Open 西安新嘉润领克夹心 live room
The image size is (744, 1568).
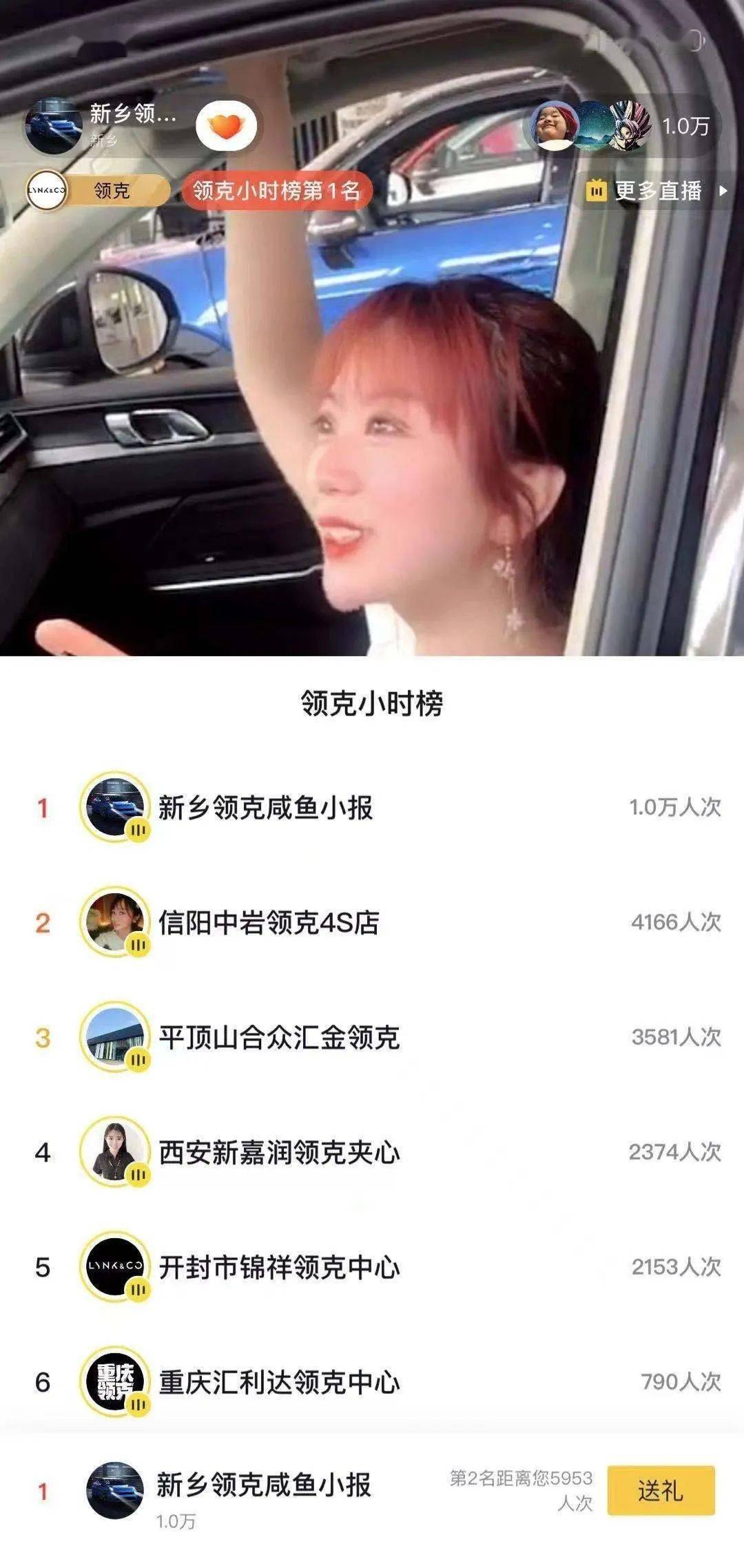[x=279, y=1152]
